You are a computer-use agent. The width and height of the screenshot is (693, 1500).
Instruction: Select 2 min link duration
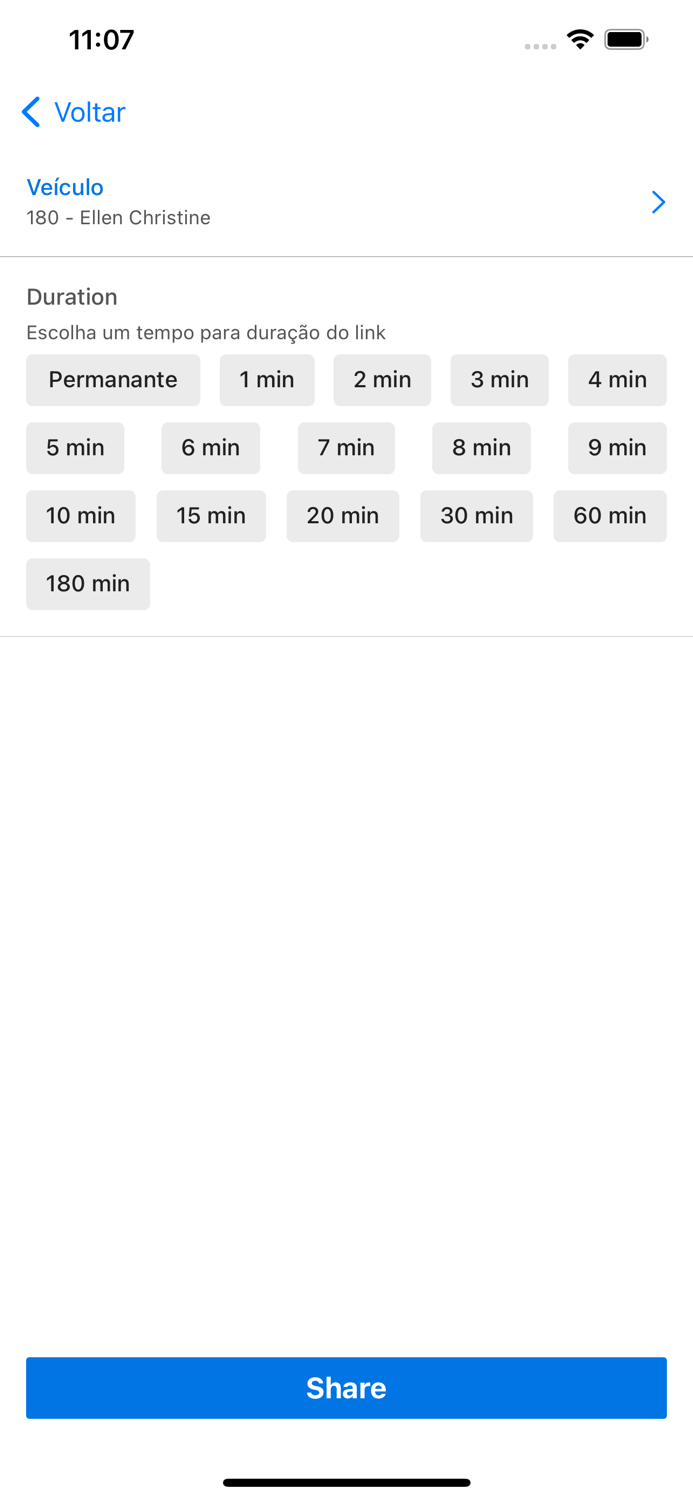[x=382, y=380]
